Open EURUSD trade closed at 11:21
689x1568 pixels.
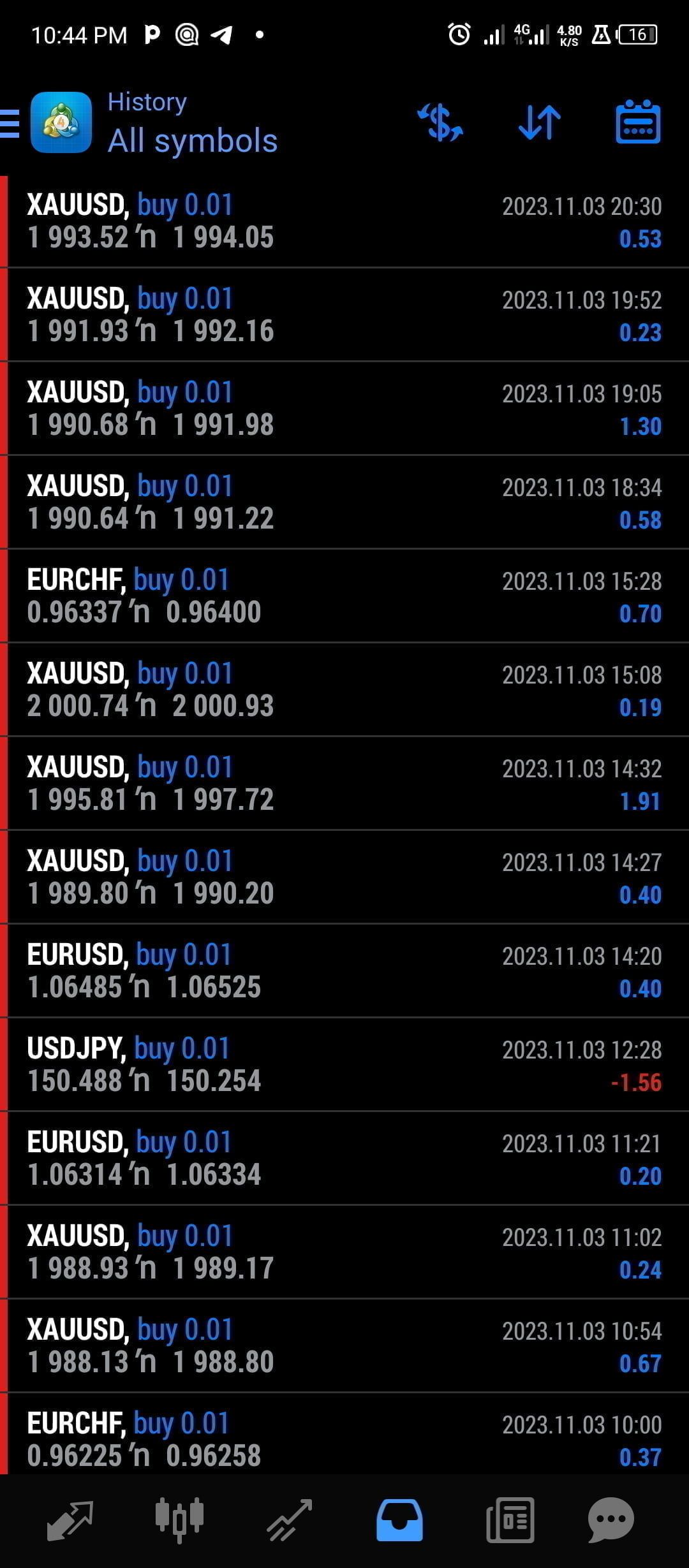pos(344,1159)
